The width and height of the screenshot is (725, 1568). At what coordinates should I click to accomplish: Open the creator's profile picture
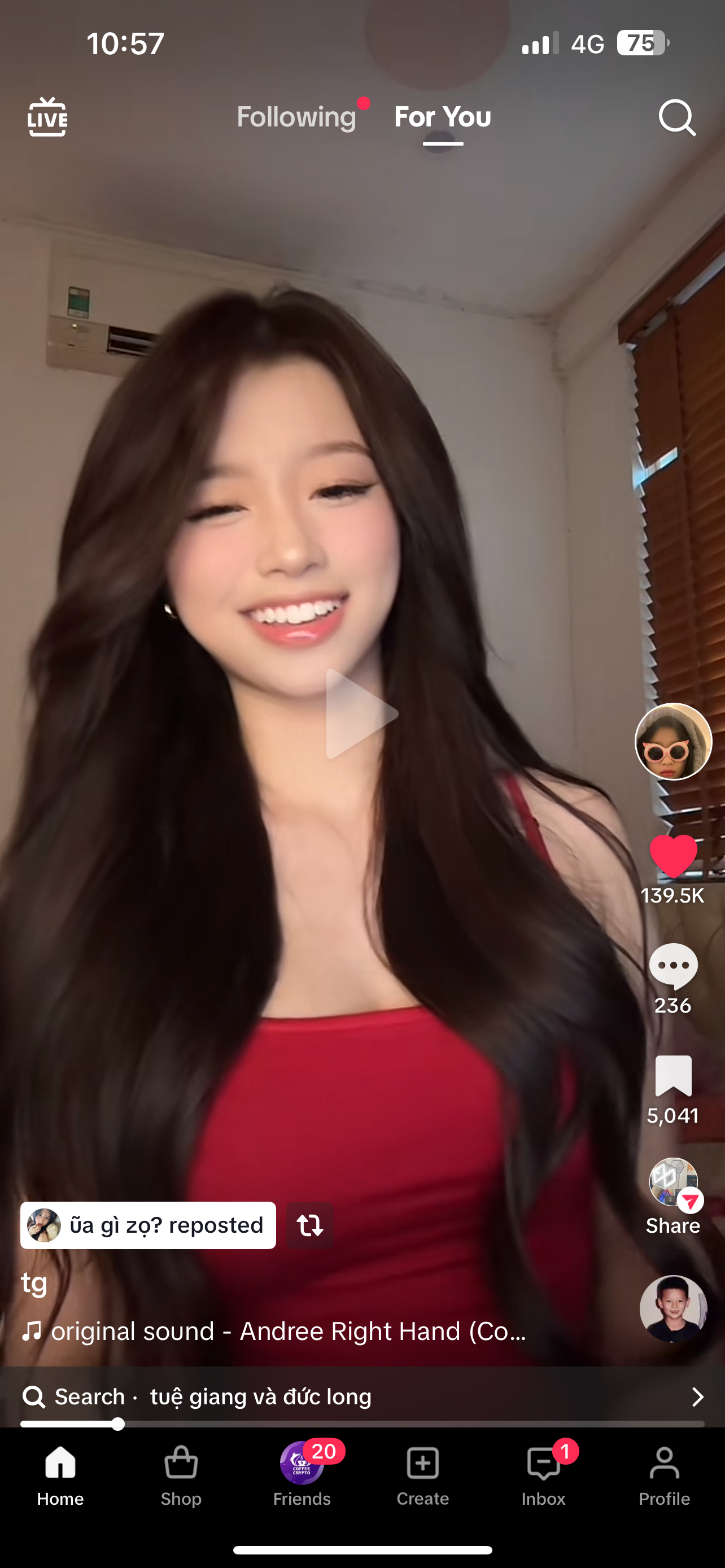click(x=672, y=742)
